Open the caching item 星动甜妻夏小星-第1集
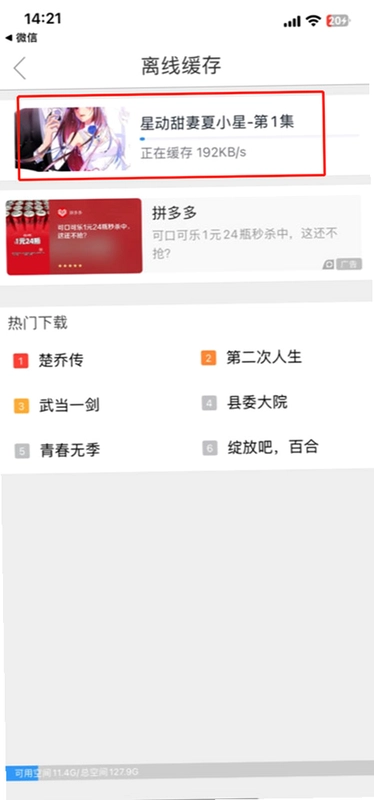374x800 pixels. click(x=187, y=136)
